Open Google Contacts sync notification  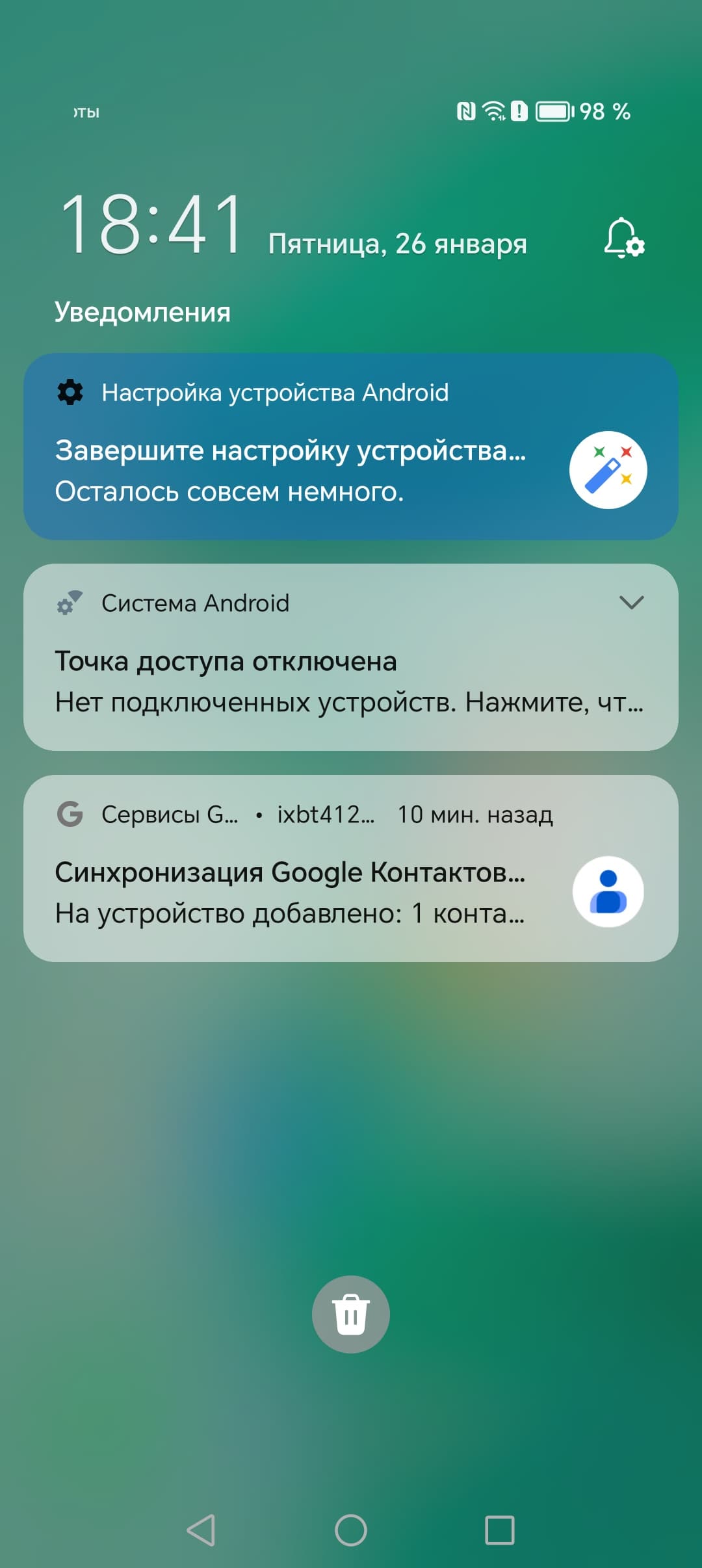click(x=292, y=892)
